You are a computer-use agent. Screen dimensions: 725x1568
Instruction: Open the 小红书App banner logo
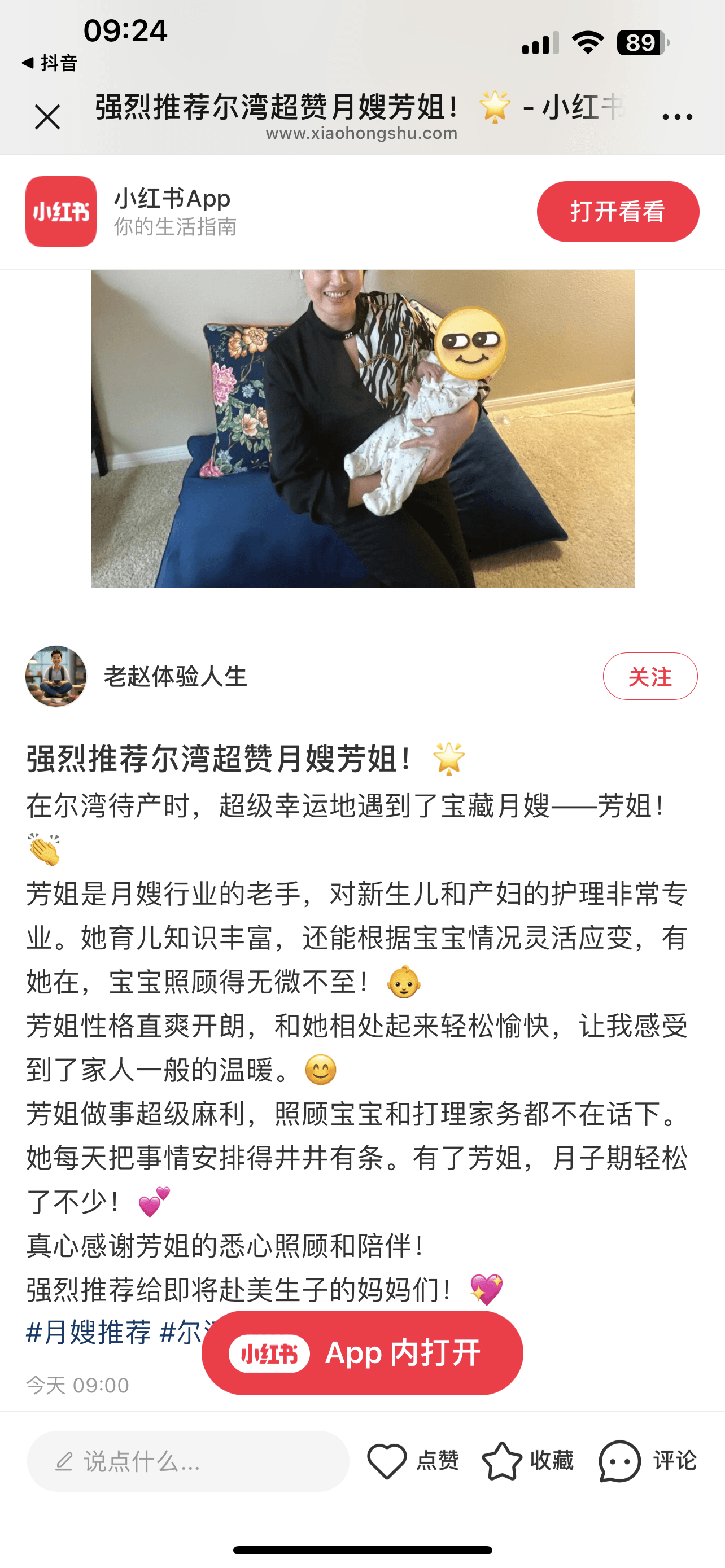point(61,212)
